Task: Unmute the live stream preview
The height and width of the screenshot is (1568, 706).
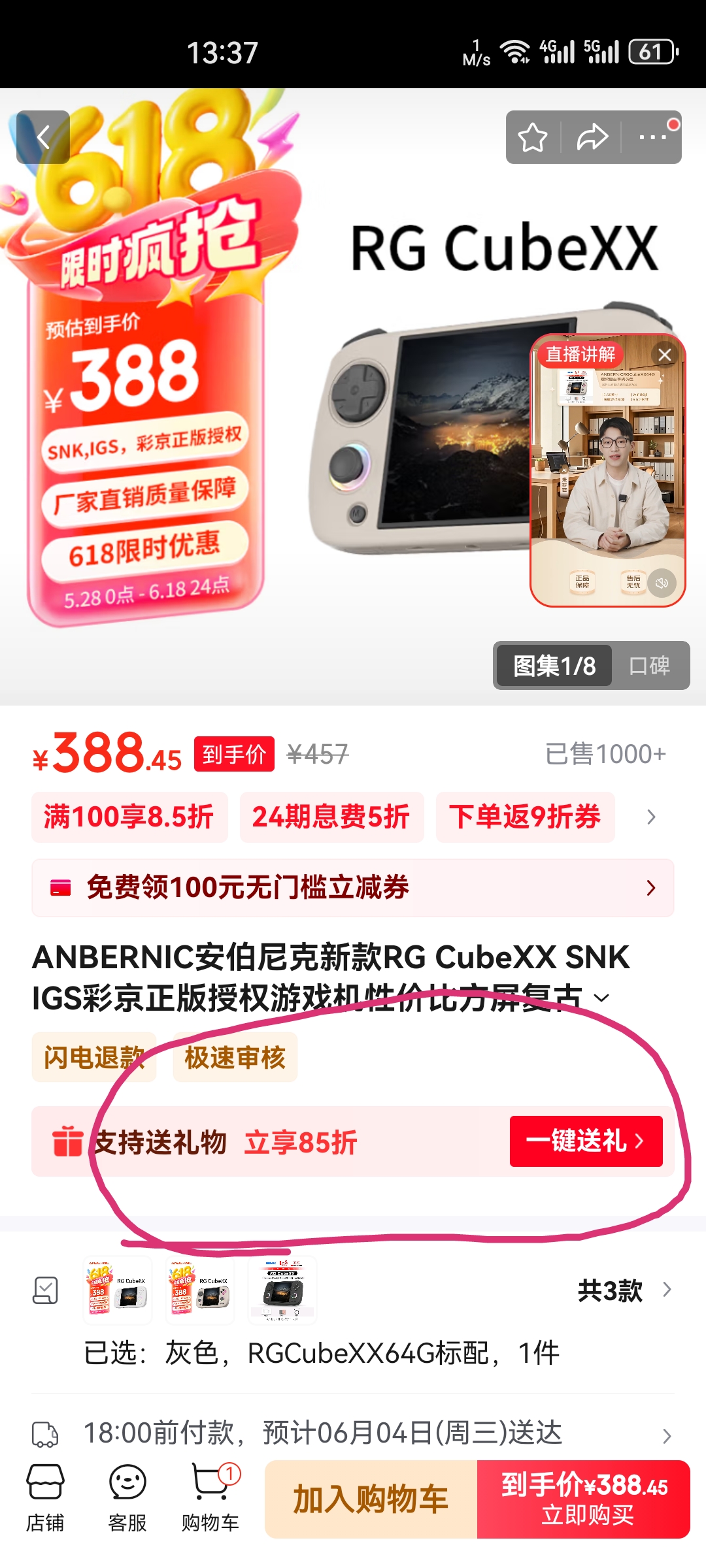Action: (662, 583)
